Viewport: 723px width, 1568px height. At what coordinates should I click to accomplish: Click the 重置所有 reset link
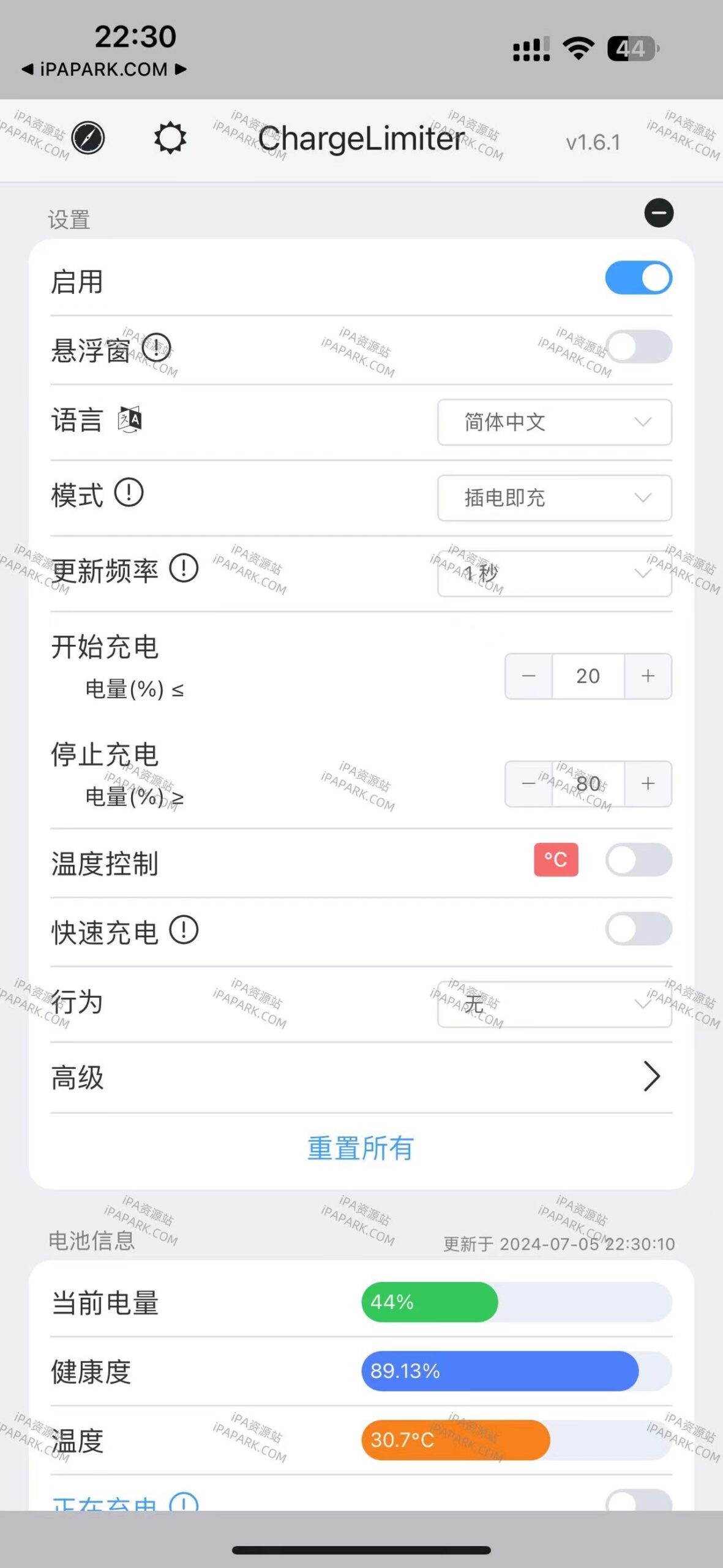(x=361, y=1148)
